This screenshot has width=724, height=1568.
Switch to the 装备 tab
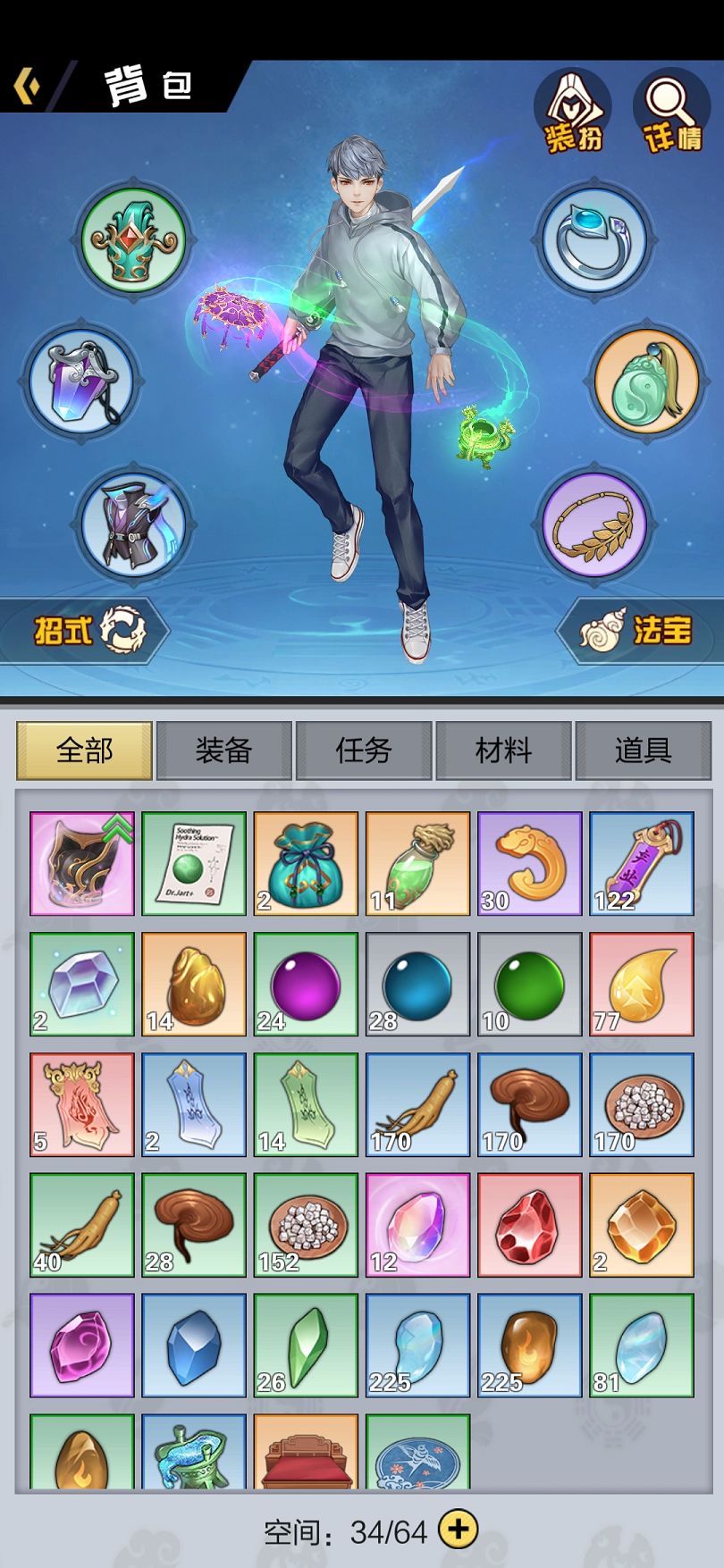(x=223, y=750)
